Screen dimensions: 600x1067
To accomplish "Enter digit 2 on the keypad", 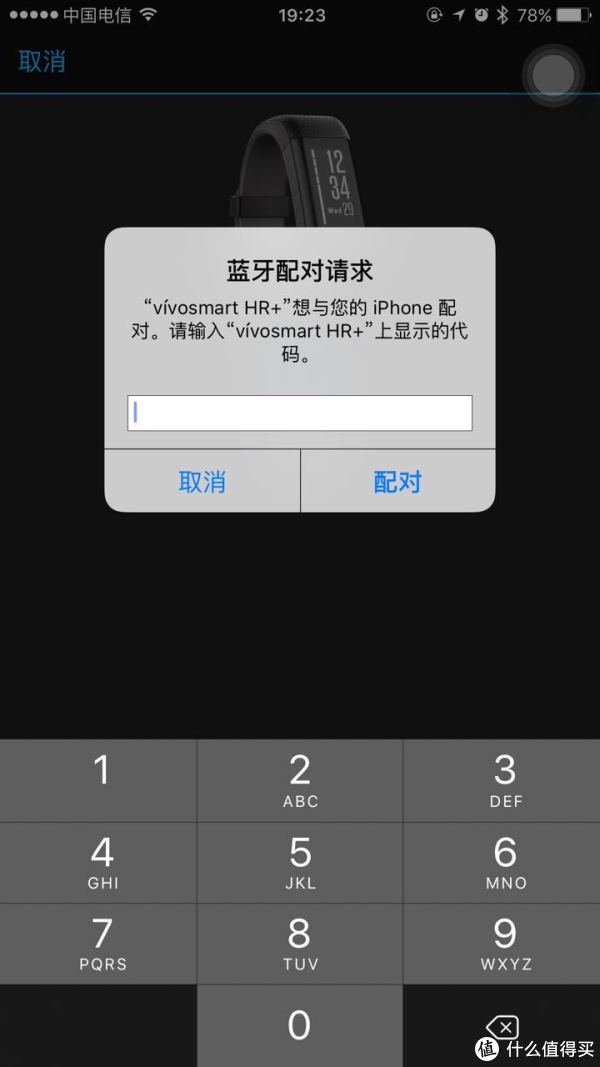I will pos(300,781).
